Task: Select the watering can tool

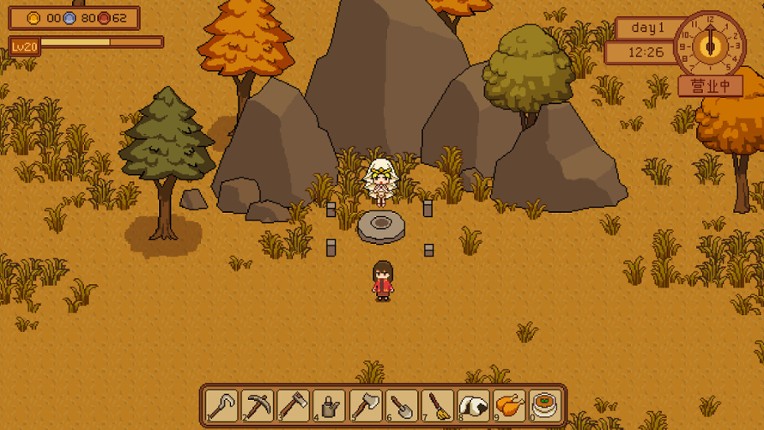Action: [329, 405]
